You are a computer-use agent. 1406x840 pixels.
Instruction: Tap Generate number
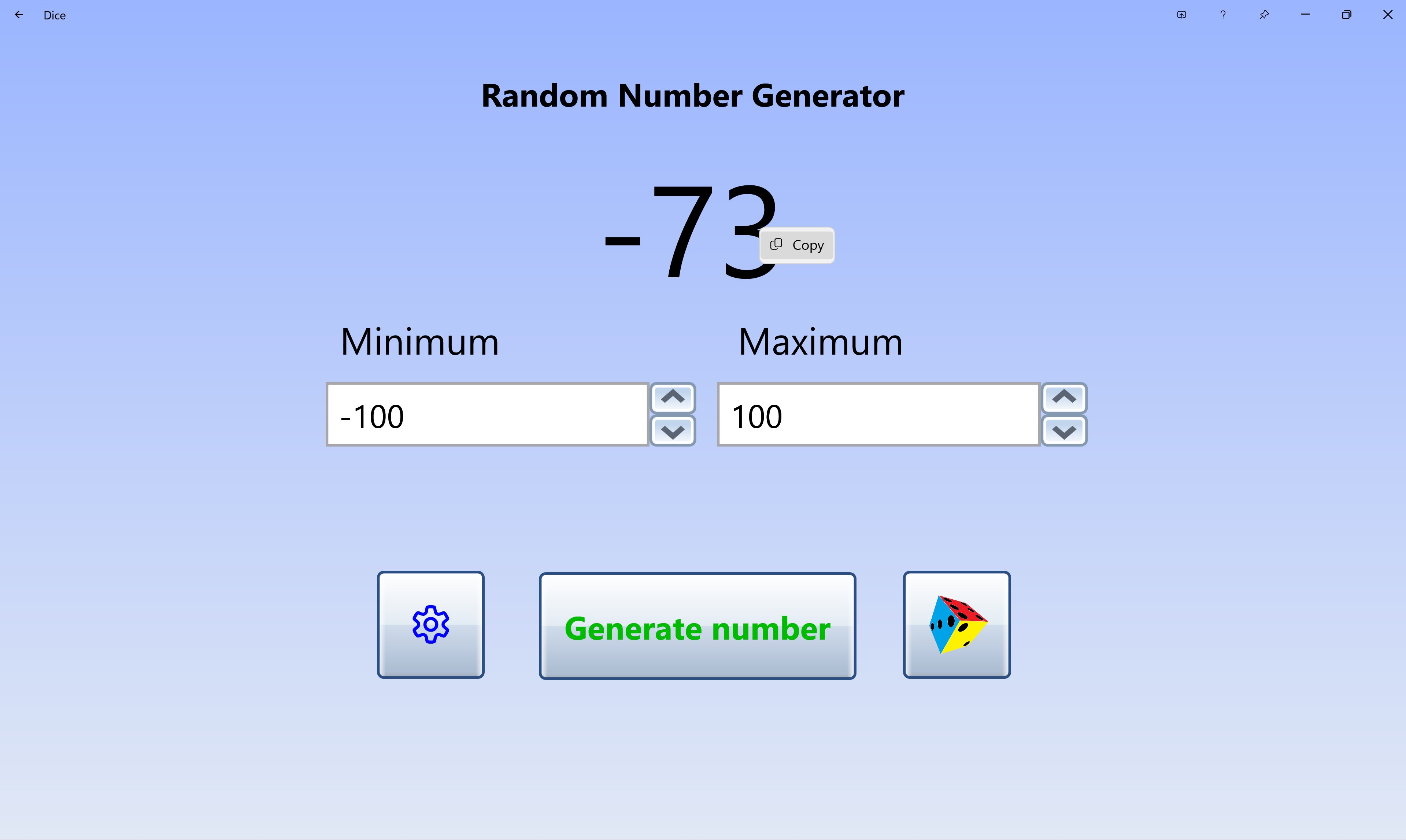(x=698, y=626)
